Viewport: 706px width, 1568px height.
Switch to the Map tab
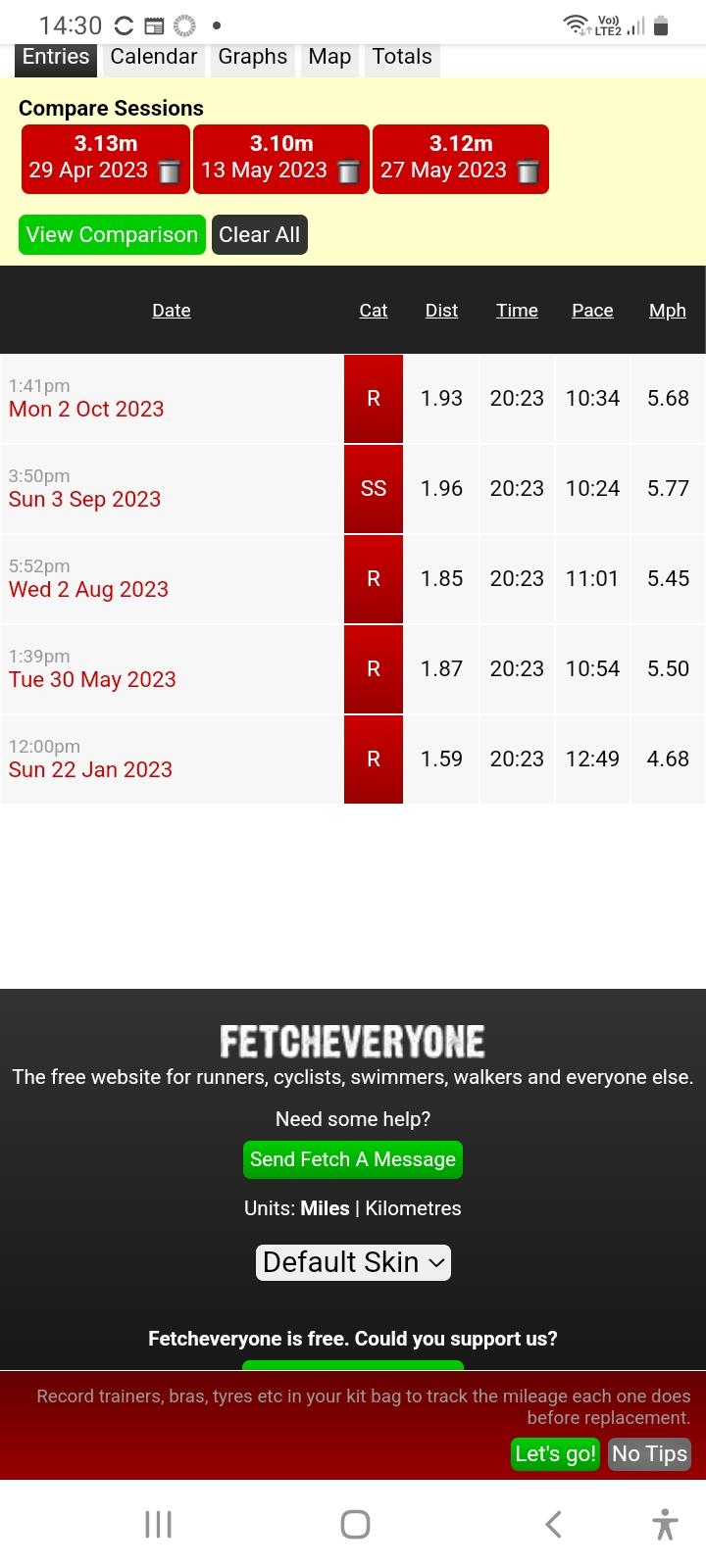point(329,57)
